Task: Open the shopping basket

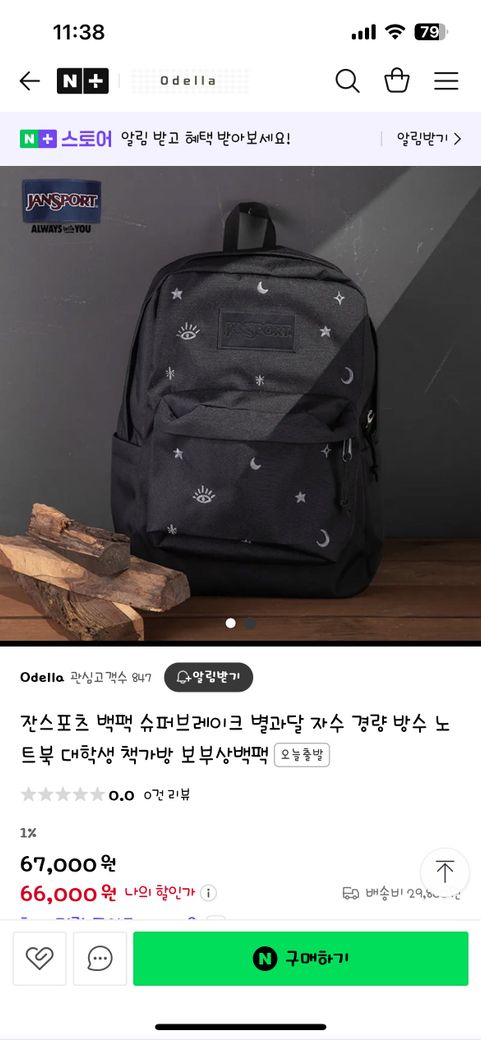Action: pos(397,81)
